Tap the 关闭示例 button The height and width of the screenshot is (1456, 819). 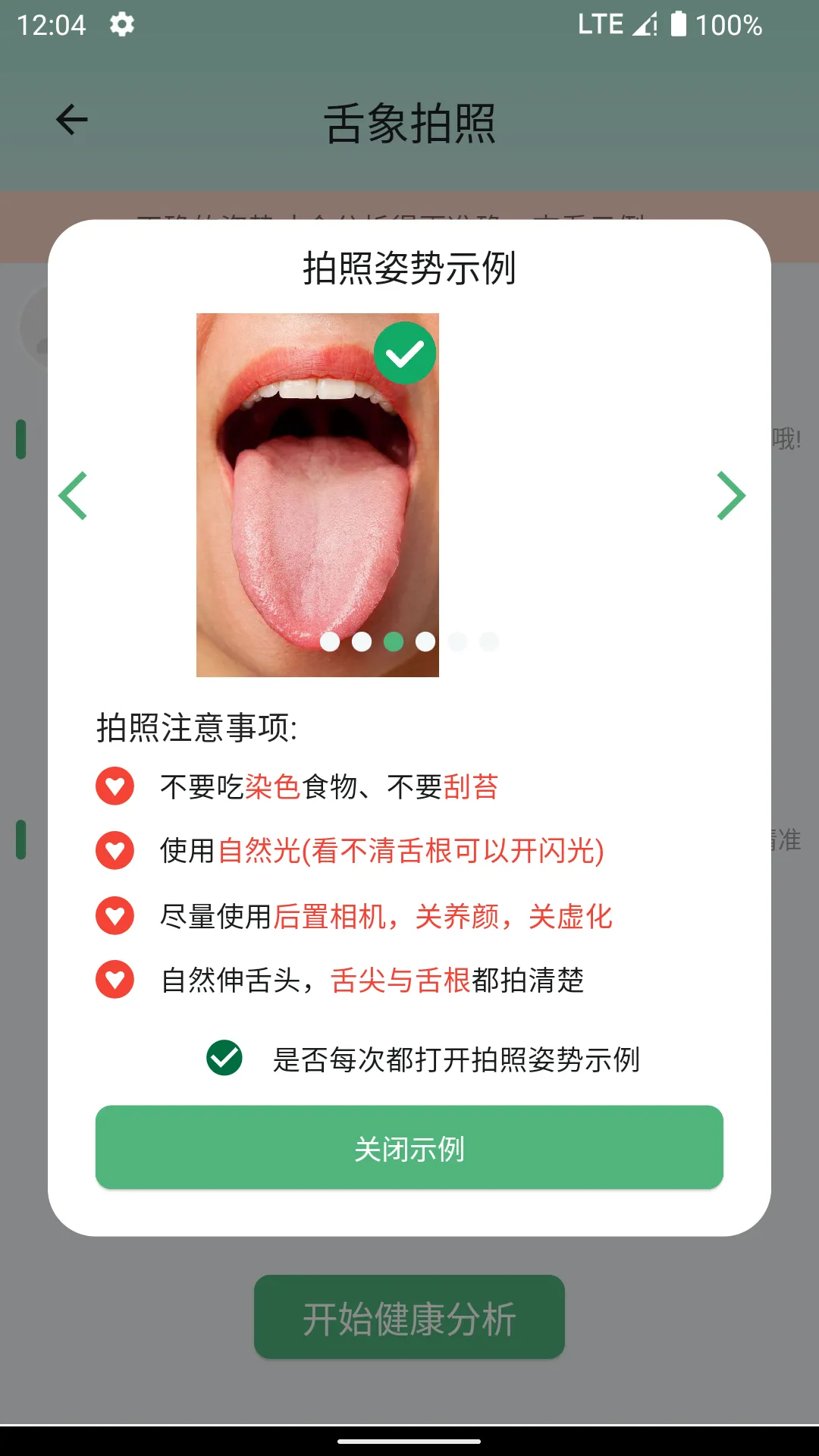point(409,1147)
